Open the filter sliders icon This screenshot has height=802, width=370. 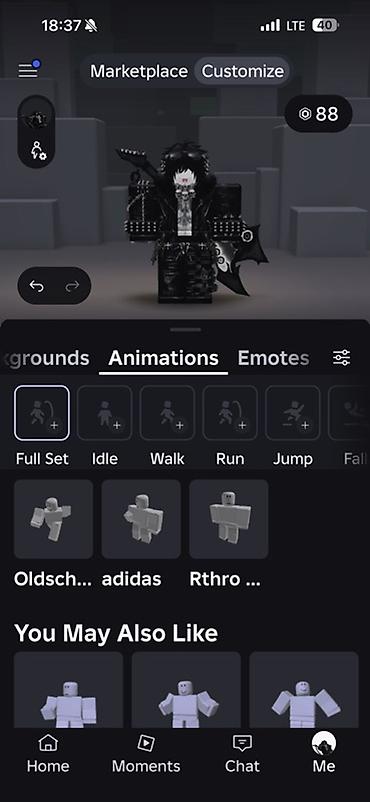[341, 358]
